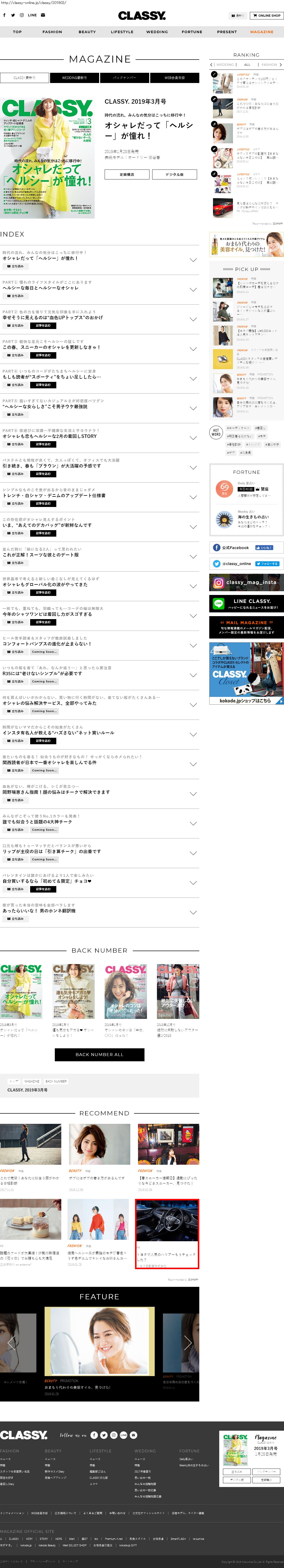
Task: Tap 記事を読む under トレンチ・白シャツ・デニム
Action: tap(43, 503)
